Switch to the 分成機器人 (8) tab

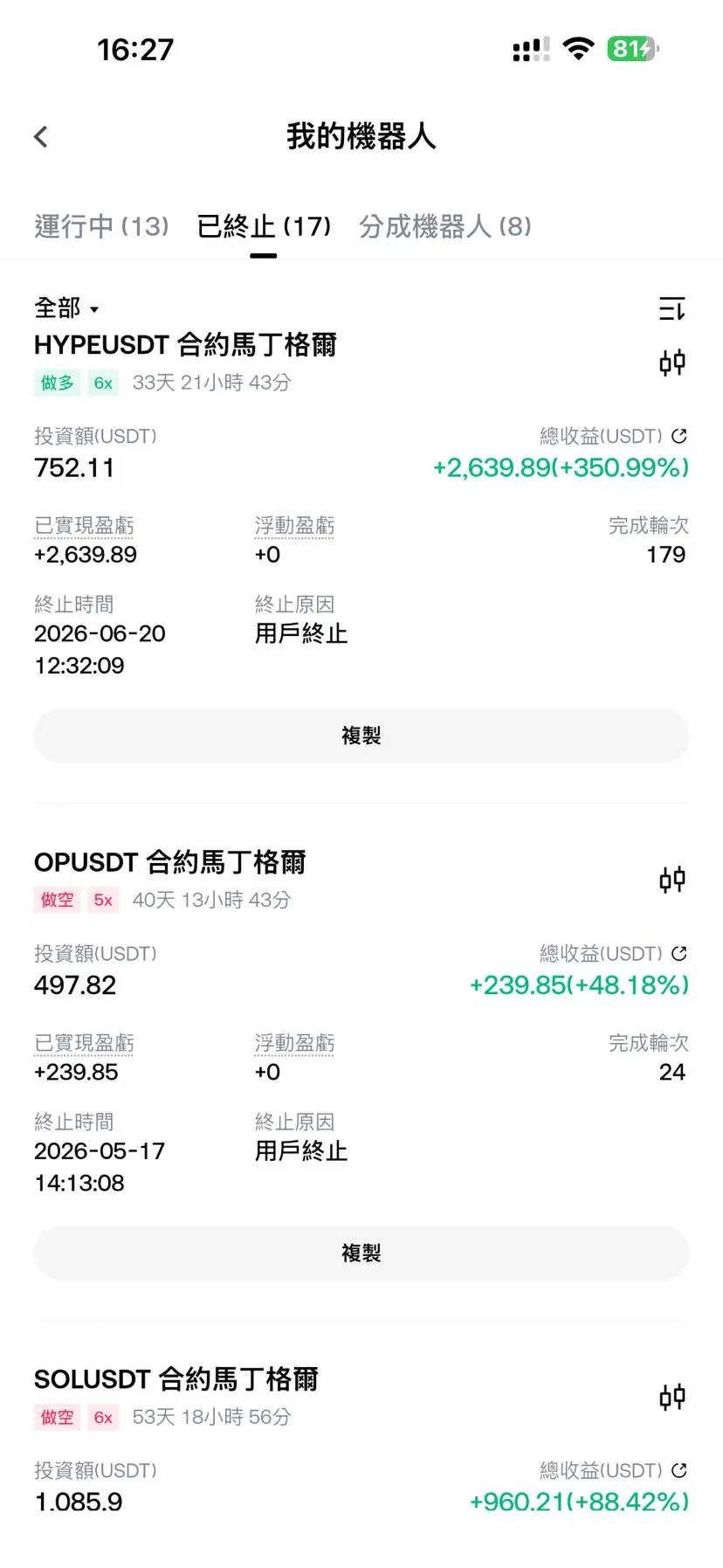[444, 226]
